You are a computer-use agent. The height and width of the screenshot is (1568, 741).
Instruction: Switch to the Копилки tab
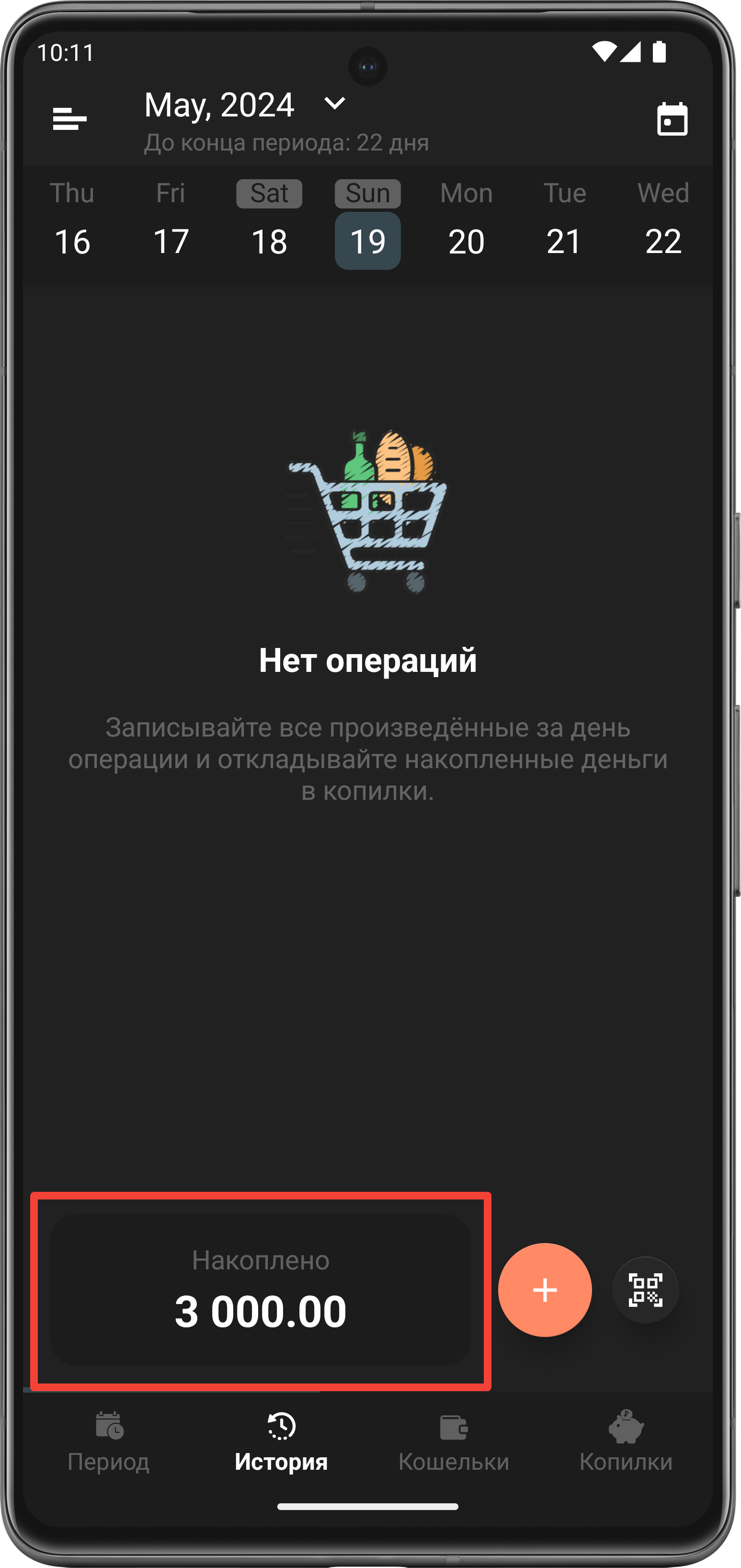tap(626, 1441)
